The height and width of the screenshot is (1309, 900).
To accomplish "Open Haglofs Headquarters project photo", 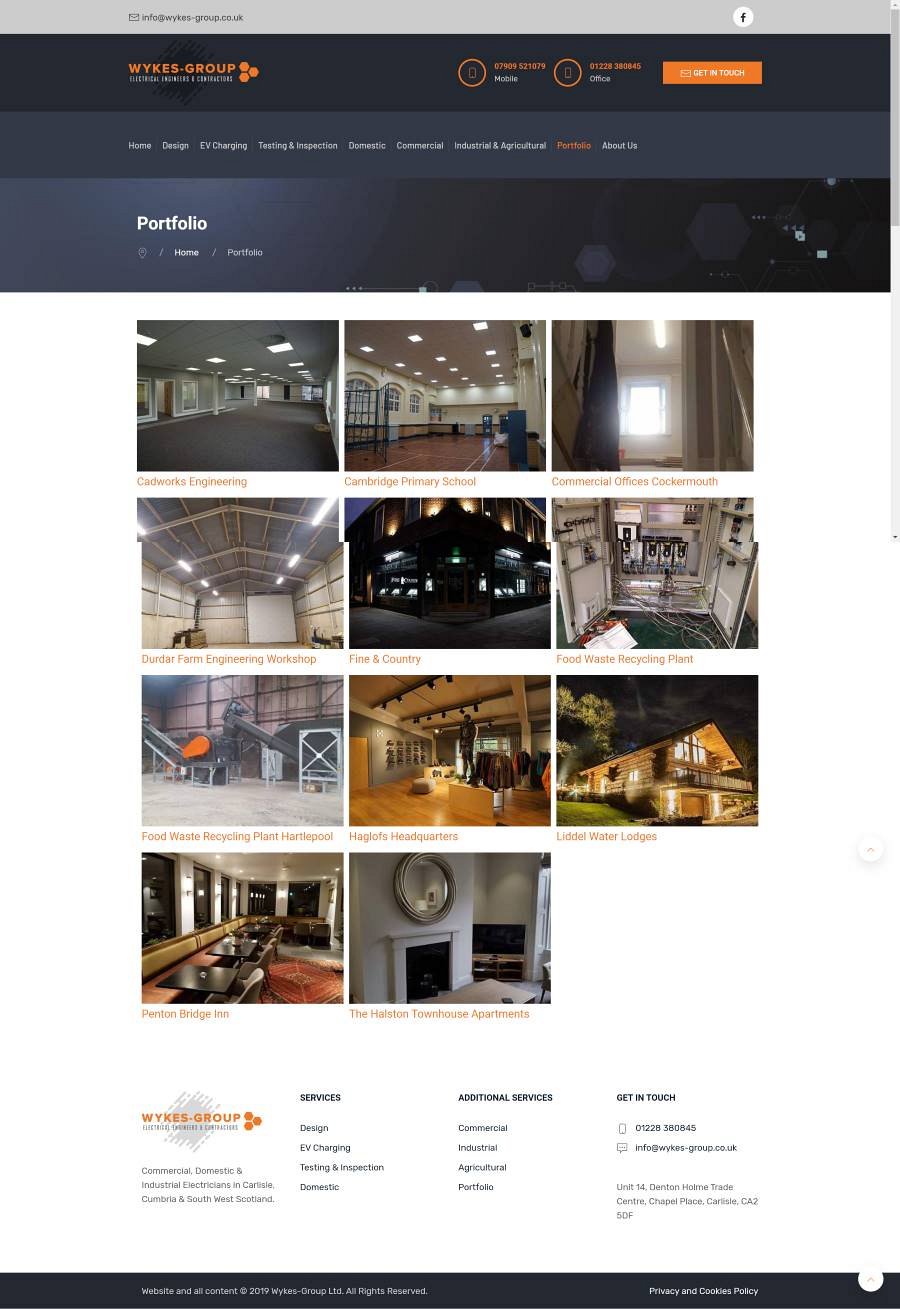I will pyautogui.click(x=449, y=750).
